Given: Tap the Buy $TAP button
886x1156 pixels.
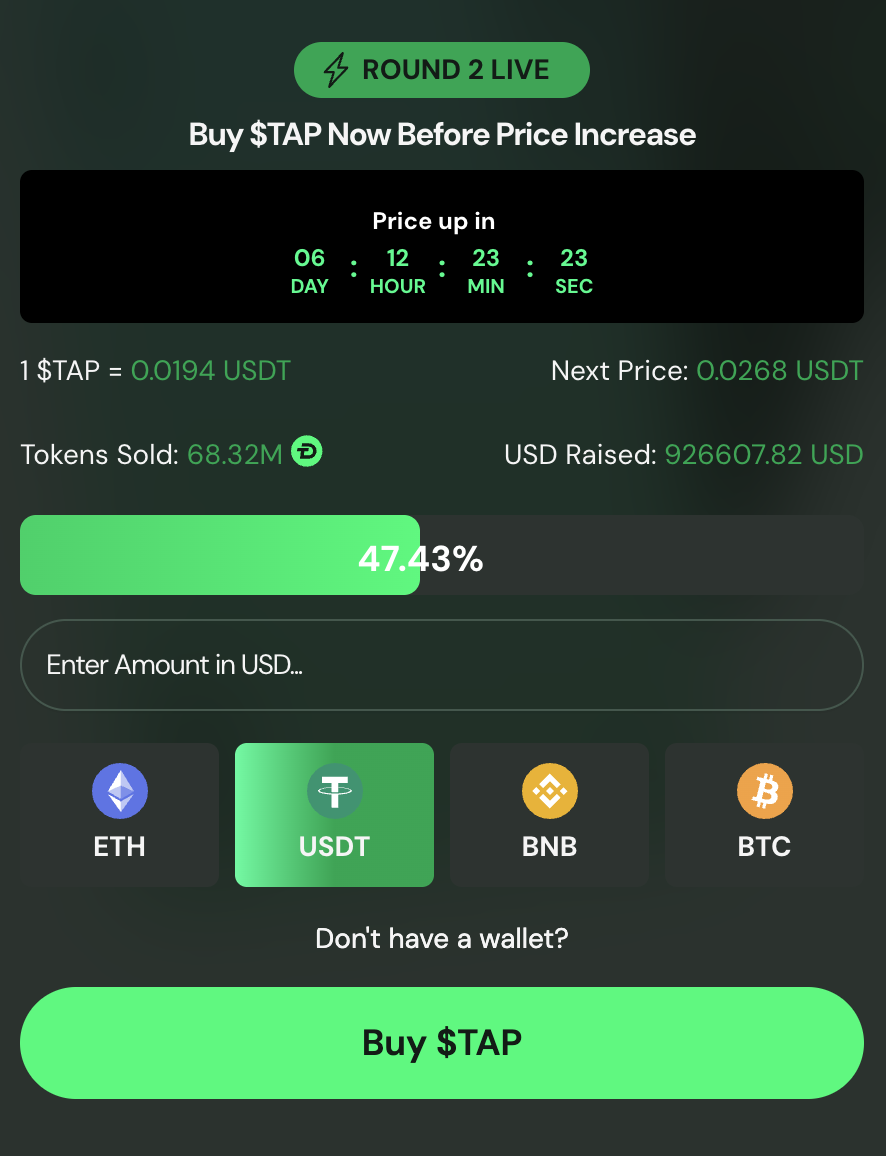Looking at the screenshot, I should (x=442, y=1043).
